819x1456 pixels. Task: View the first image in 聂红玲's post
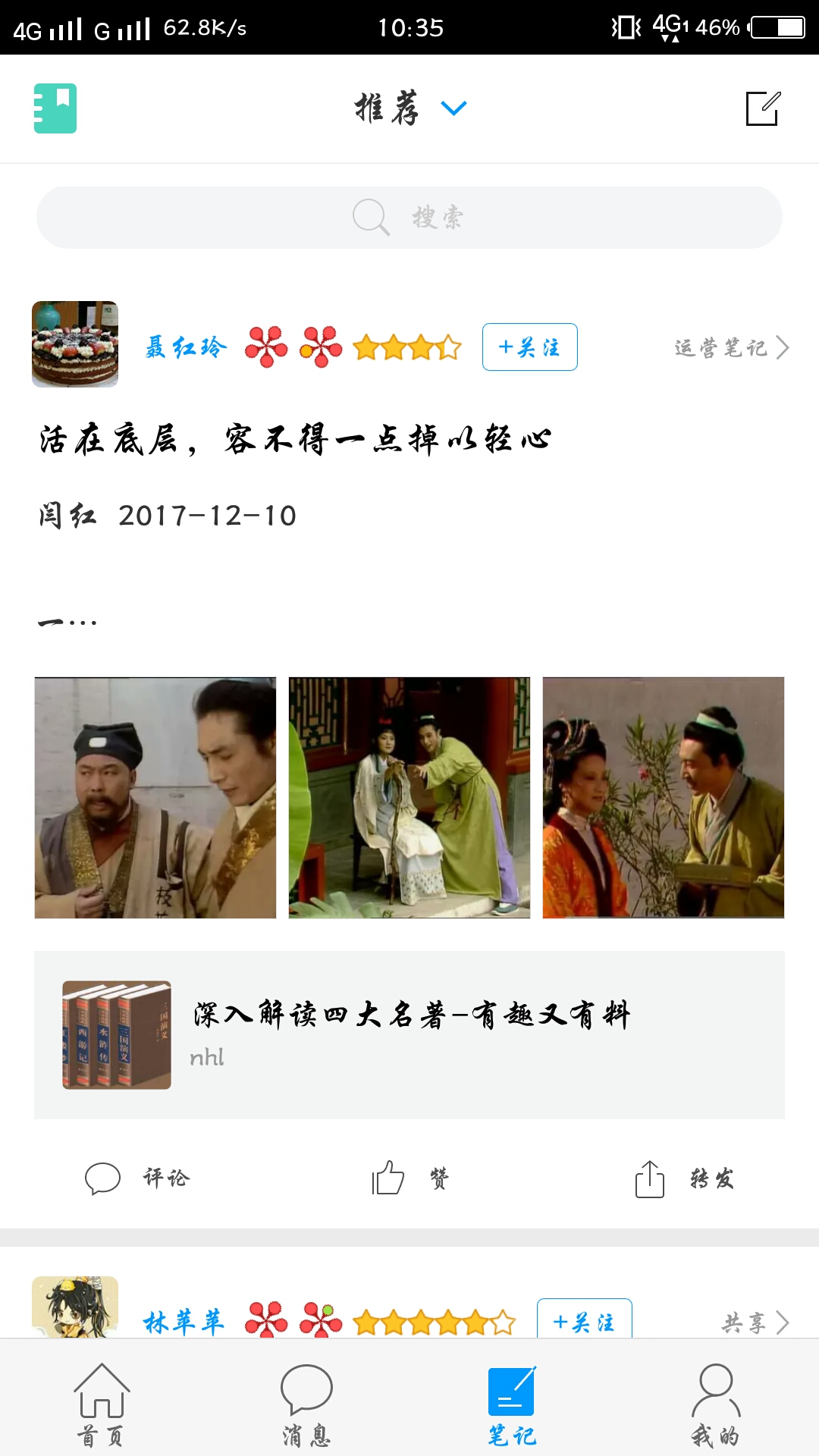pos(155,798)
